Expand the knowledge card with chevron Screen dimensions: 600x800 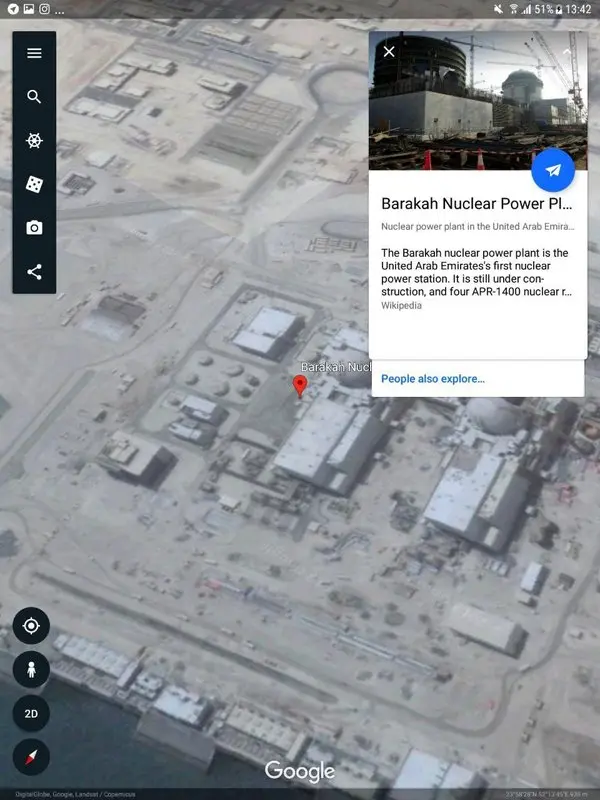click(566, 52)
